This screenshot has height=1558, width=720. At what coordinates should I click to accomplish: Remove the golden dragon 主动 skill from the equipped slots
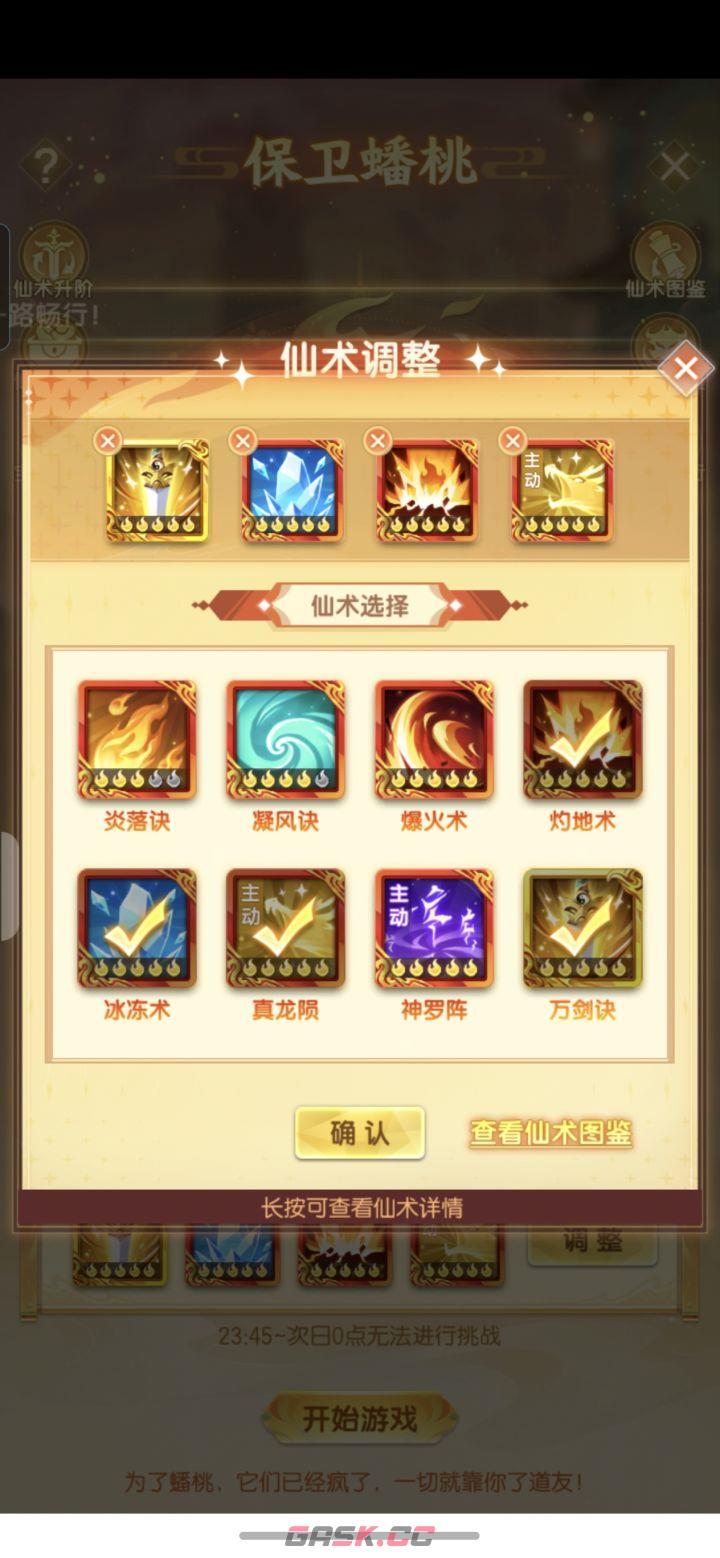(512, 441)
